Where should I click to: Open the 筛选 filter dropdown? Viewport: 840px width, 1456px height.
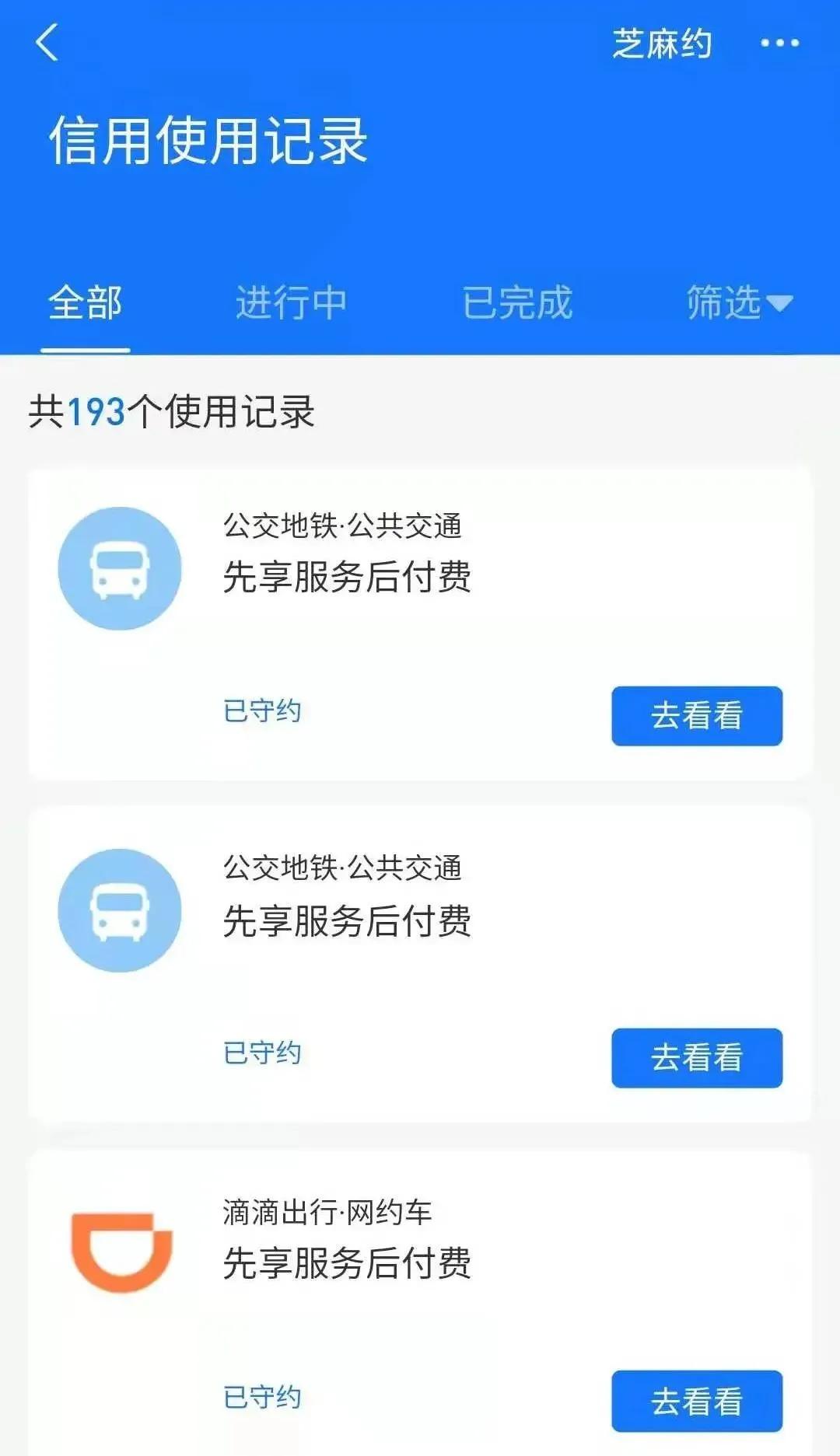pyautogui.click(x=731, y=303)
